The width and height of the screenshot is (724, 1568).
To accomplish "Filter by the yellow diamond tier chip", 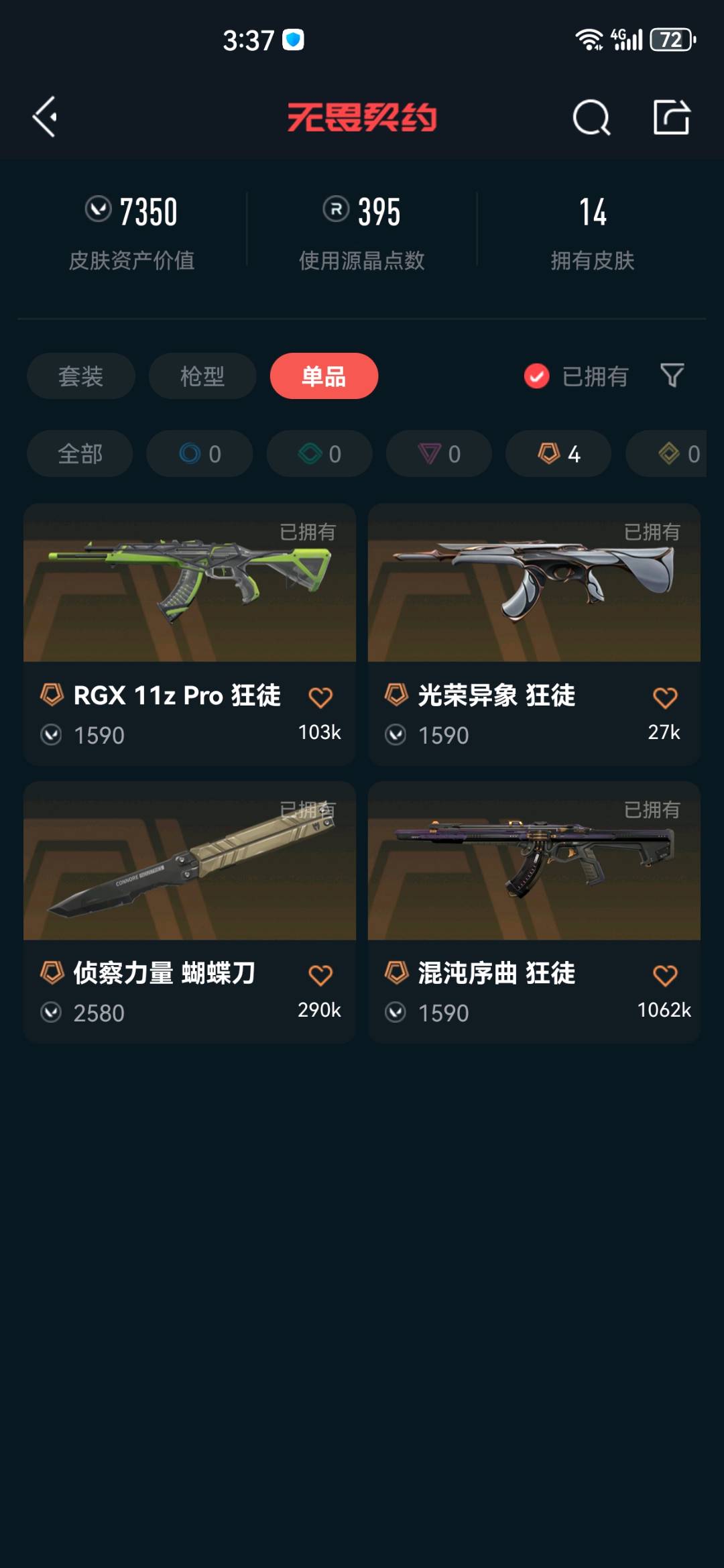I will (x=670, y=454).
